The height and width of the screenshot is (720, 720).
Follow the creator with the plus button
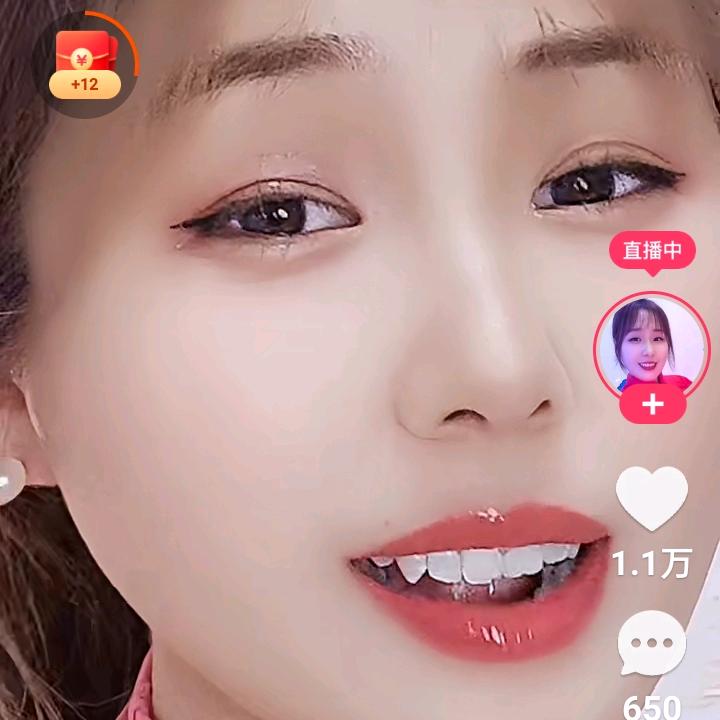pyautogui.click(x=652, y=405)
